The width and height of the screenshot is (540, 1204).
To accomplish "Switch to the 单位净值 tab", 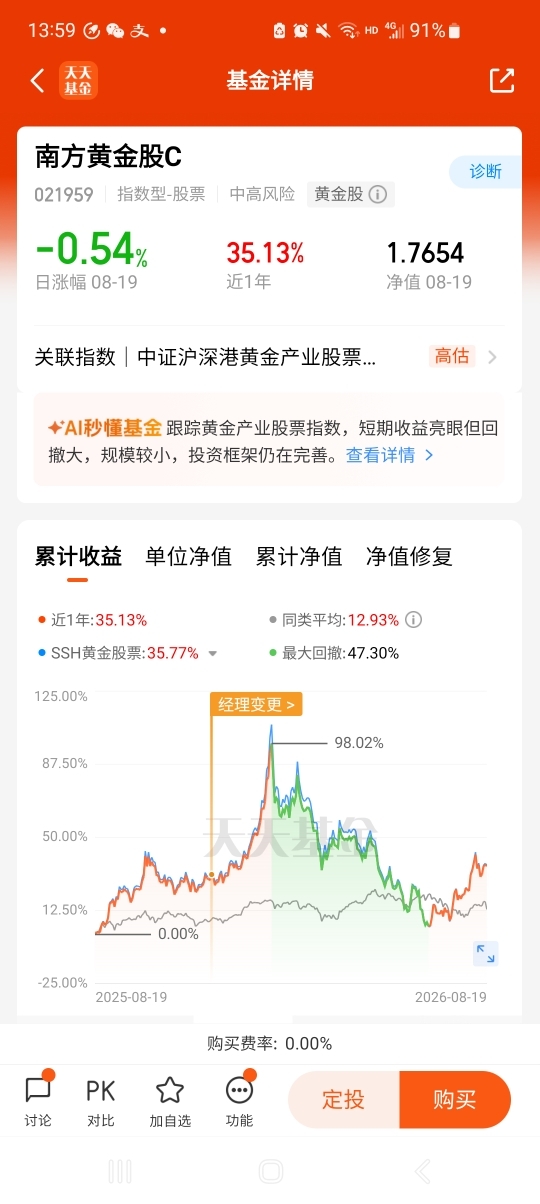I will (188, 557).
